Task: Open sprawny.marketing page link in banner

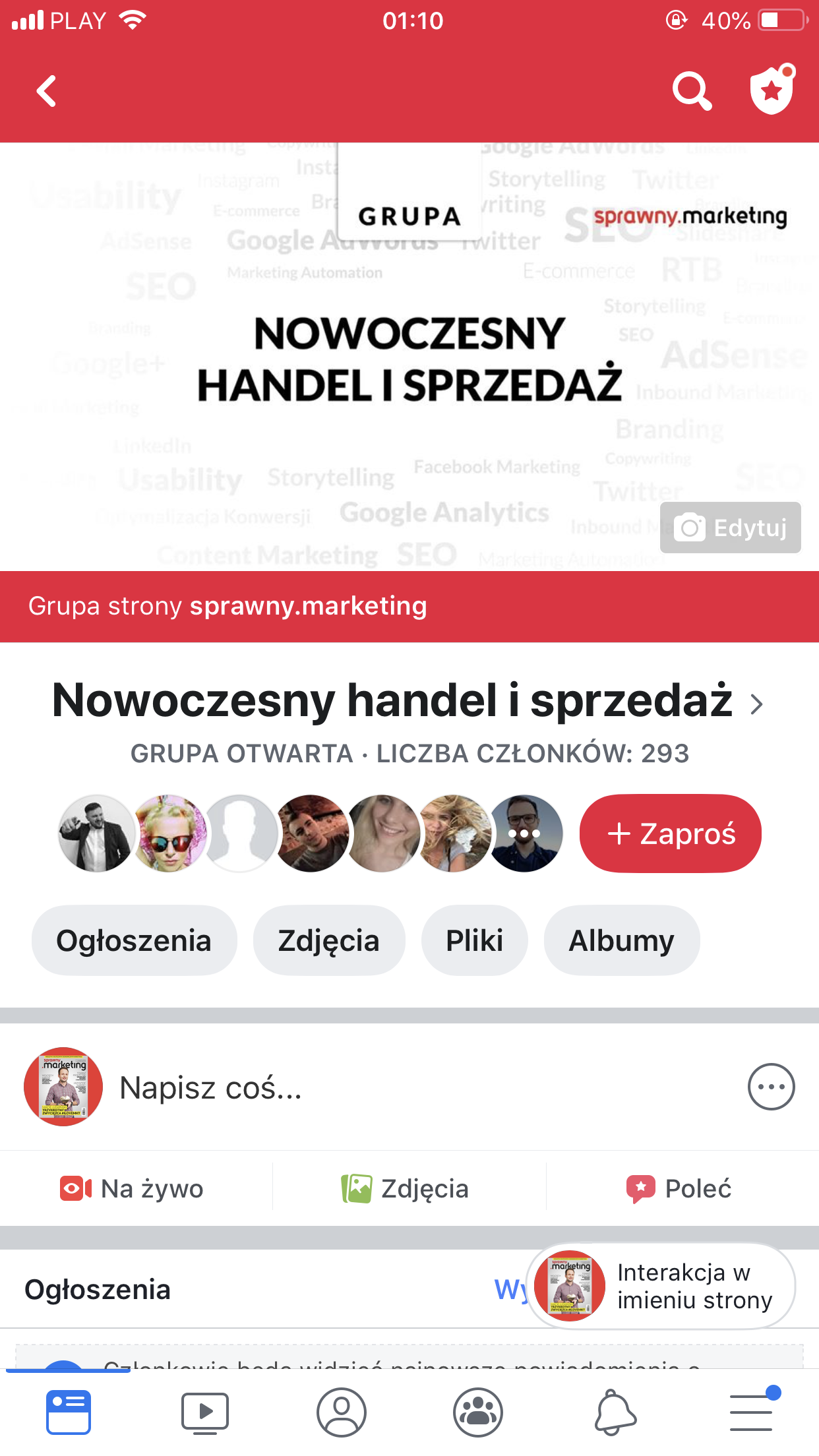Action: (x=308, y=606)
